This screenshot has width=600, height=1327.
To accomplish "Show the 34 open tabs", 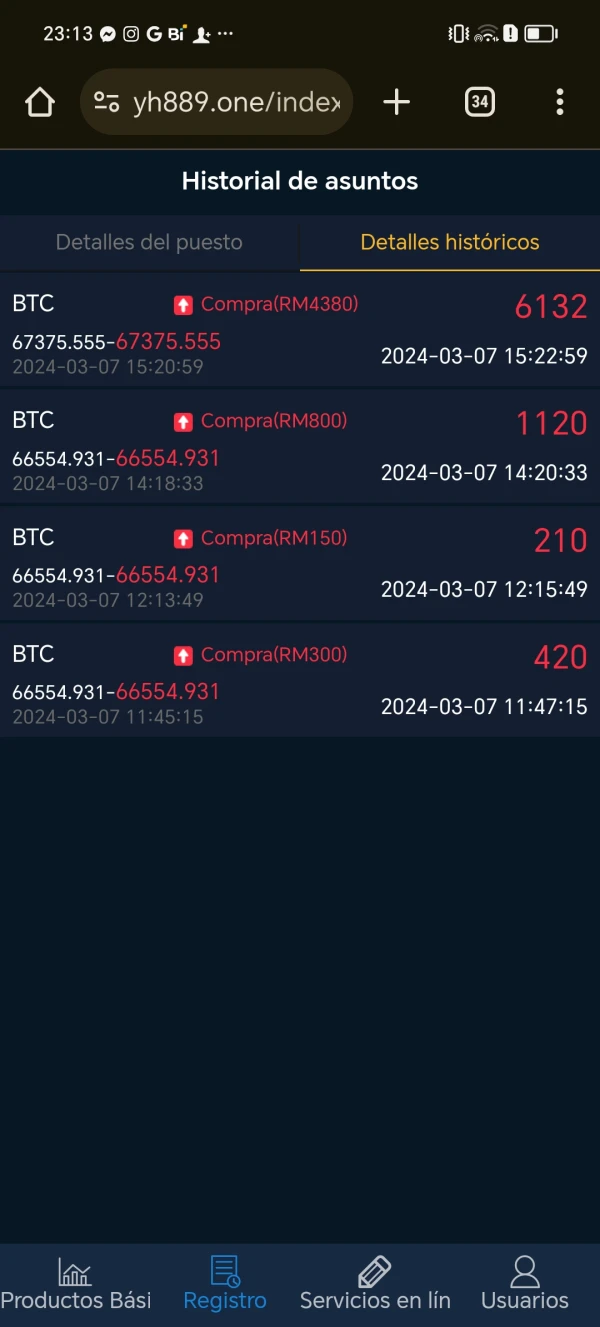I will (480, 102).
